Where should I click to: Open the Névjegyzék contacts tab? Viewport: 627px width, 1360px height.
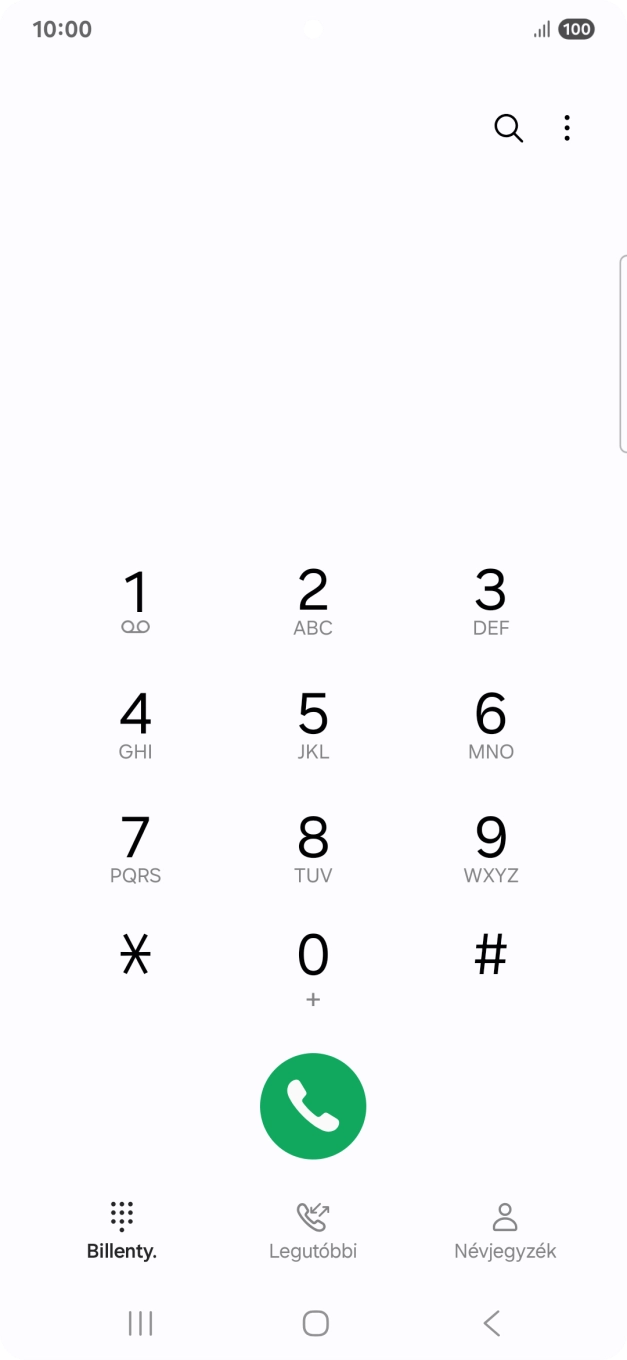click(x=505, y=1231)
